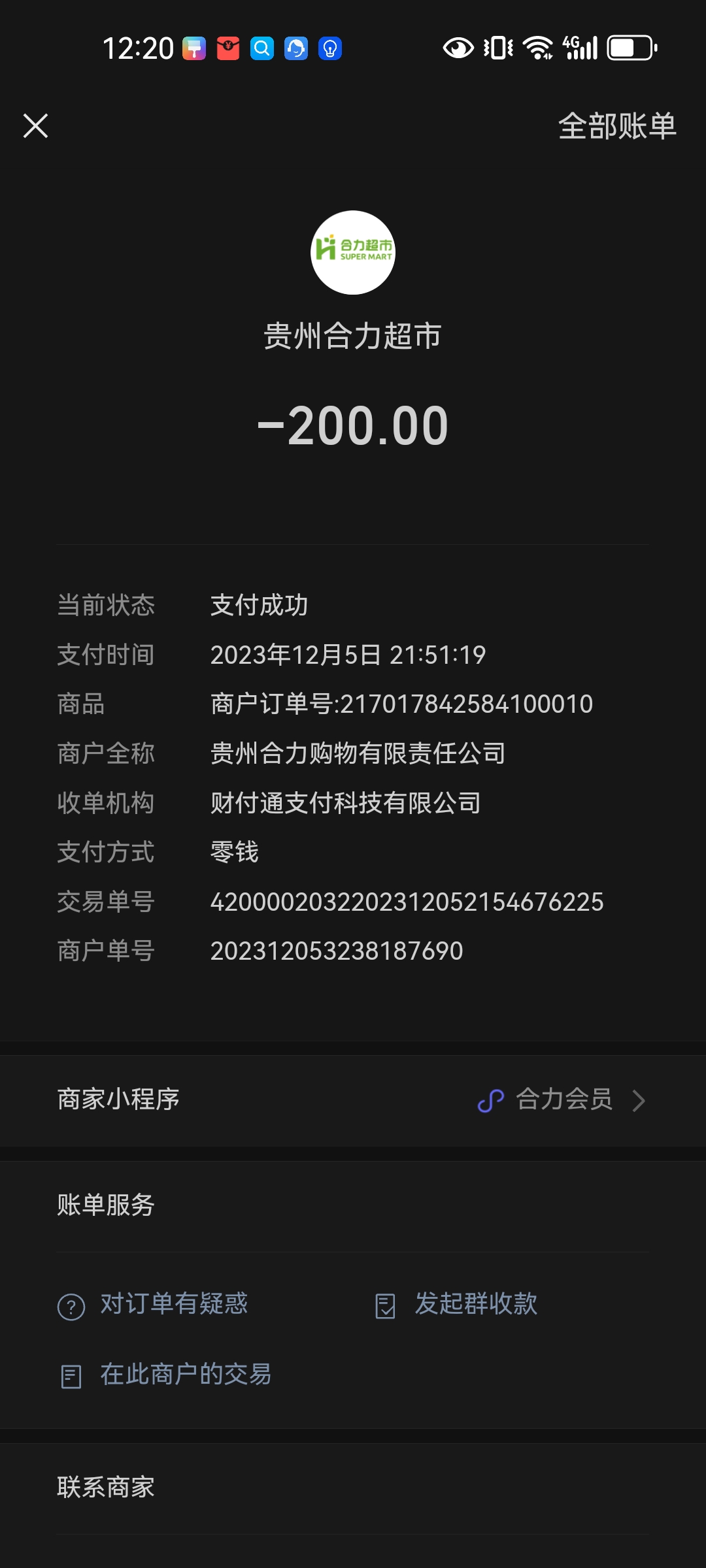Tap 对订单有疑惑 for order help

pos(173,1304)
